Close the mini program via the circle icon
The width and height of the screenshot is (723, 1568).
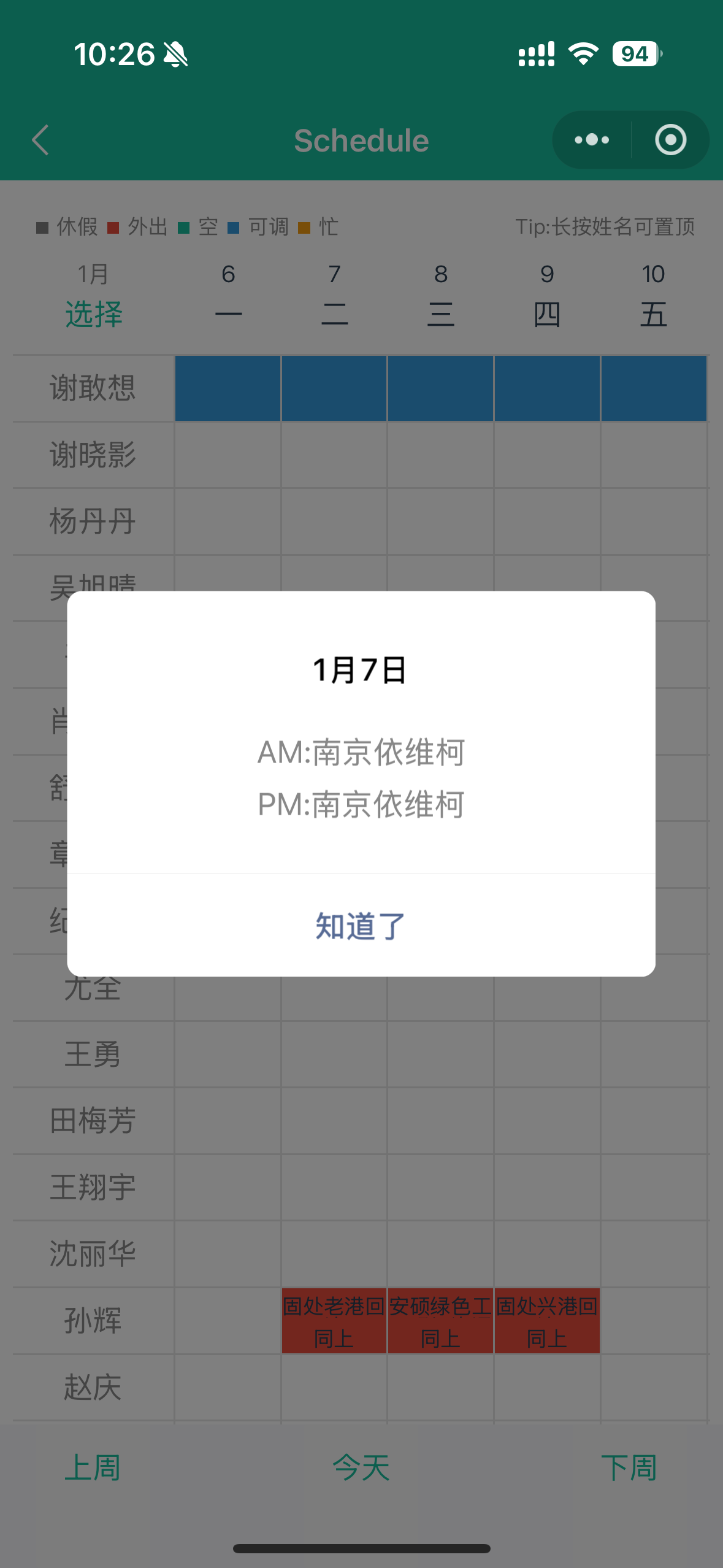(670, 140)
